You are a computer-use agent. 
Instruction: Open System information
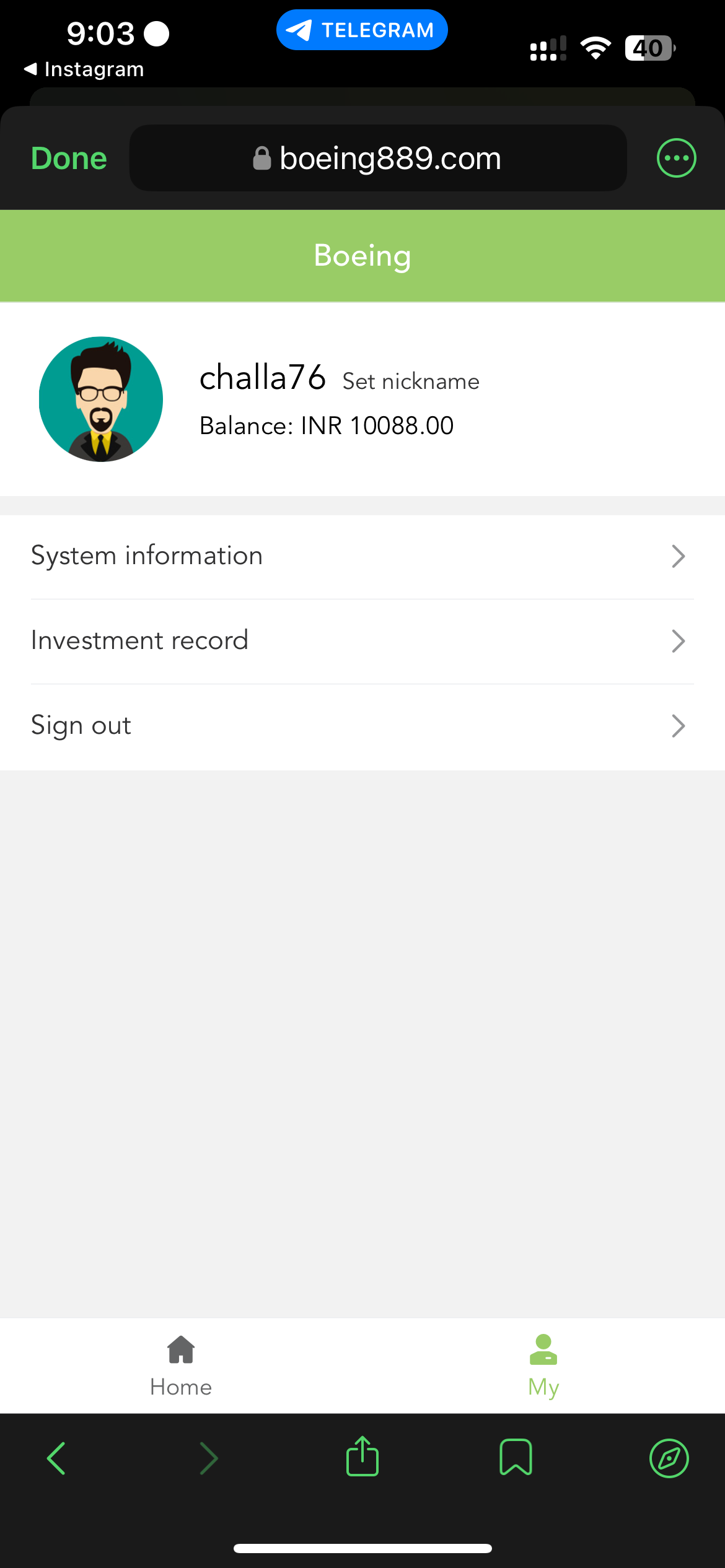[x=362, y=556]
